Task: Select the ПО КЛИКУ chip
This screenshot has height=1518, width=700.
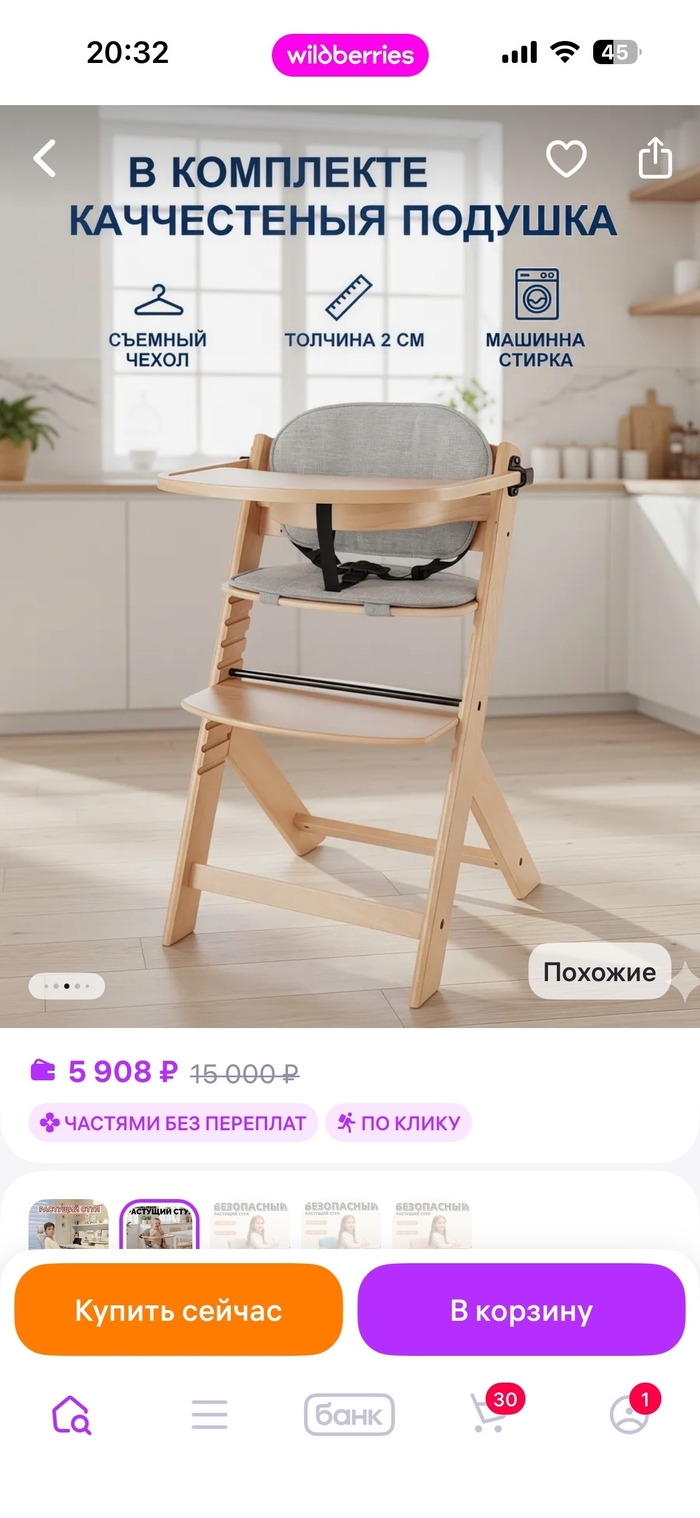Action: [398, 1123]
